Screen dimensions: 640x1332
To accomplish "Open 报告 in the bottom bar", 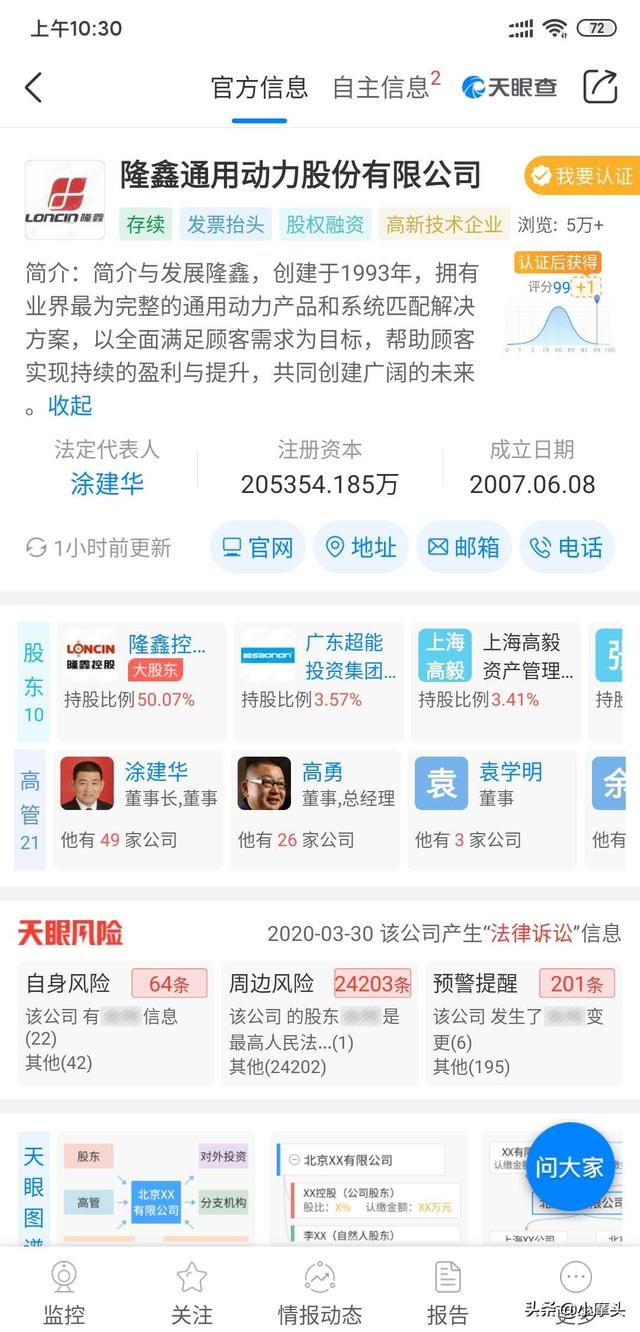I will tap(447, 1292).
